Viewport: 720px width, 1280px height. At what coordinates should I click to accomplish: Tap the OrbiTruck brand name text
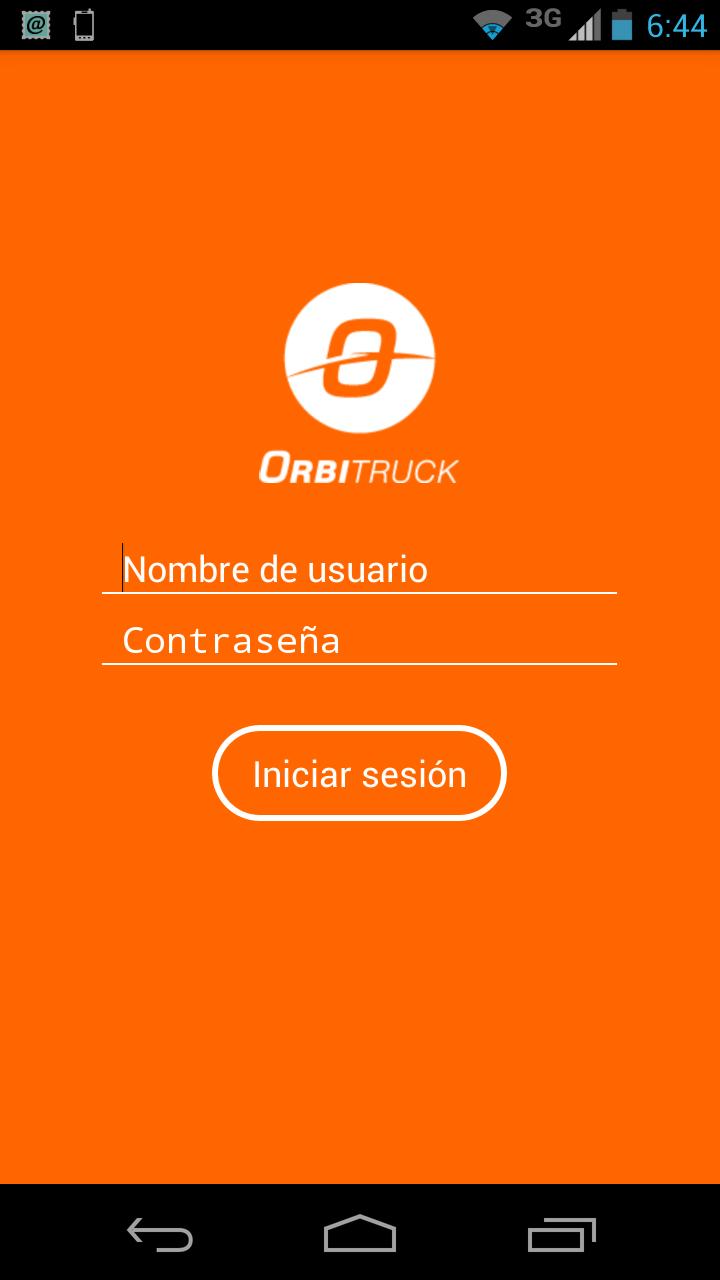pos(359,466)
